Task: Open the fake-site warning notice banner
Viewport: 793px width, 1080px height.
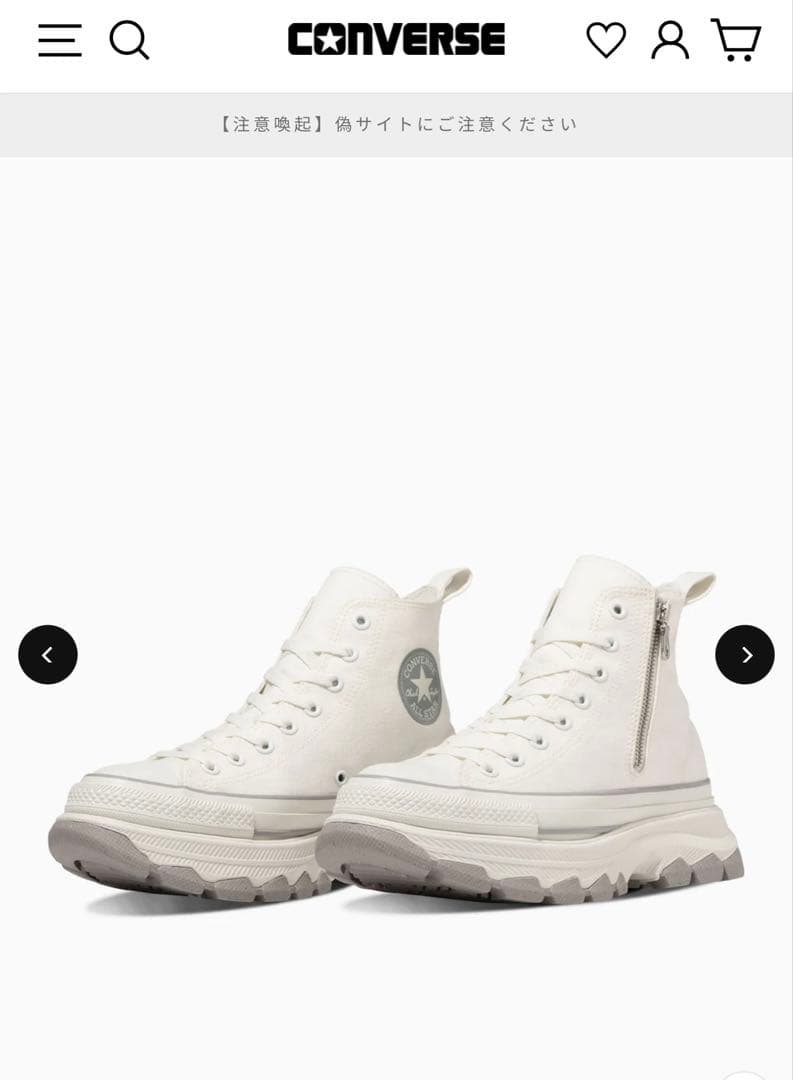Action: point(396,125)
